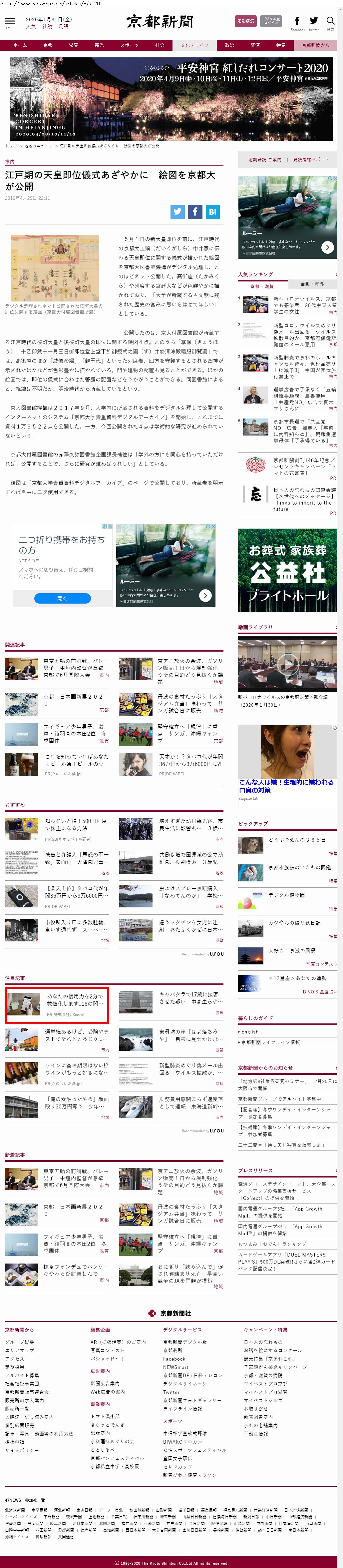Open デジタル版 ログイン button
Screen dimensions: 343x1568
pos(271,21)
